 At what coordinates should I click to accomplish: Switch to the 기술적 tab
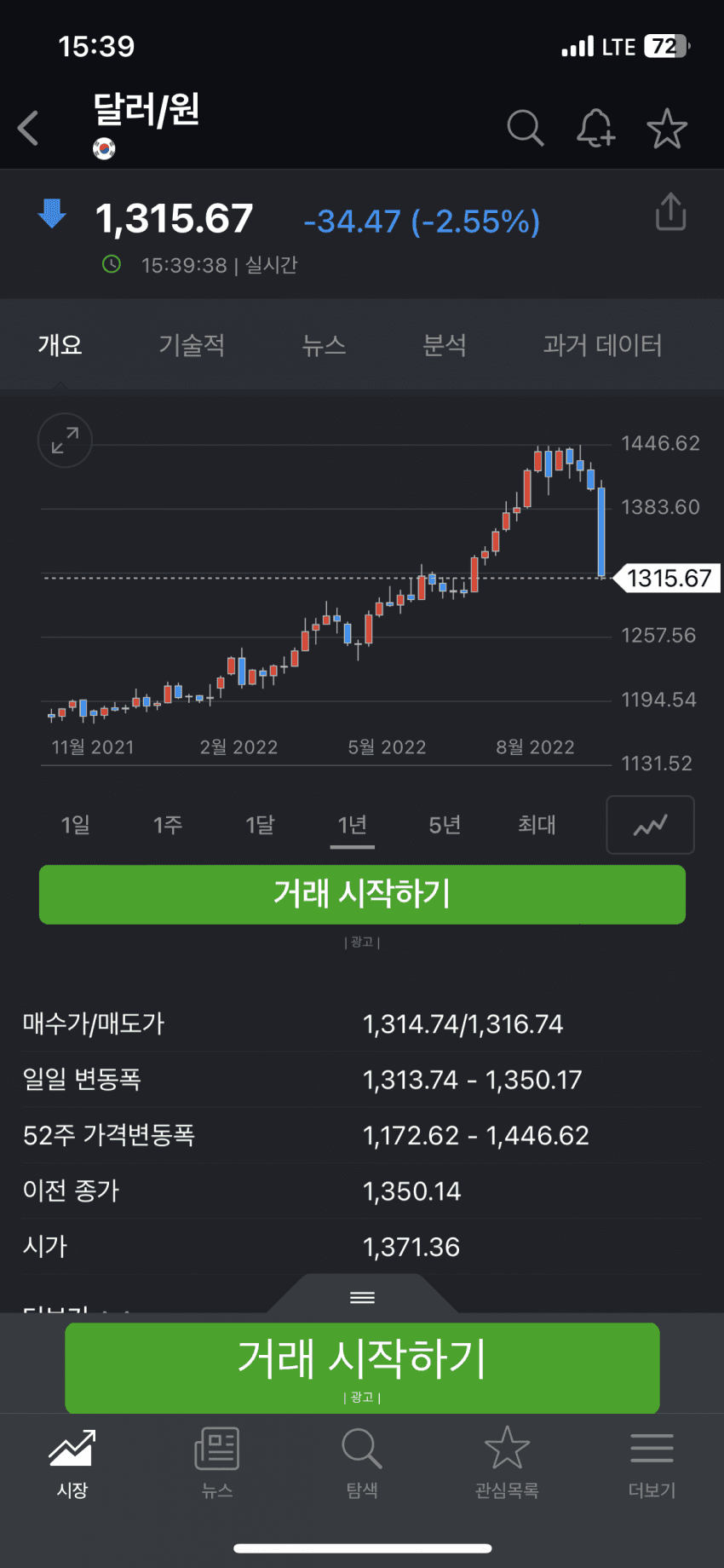click(x=192, y=345)
